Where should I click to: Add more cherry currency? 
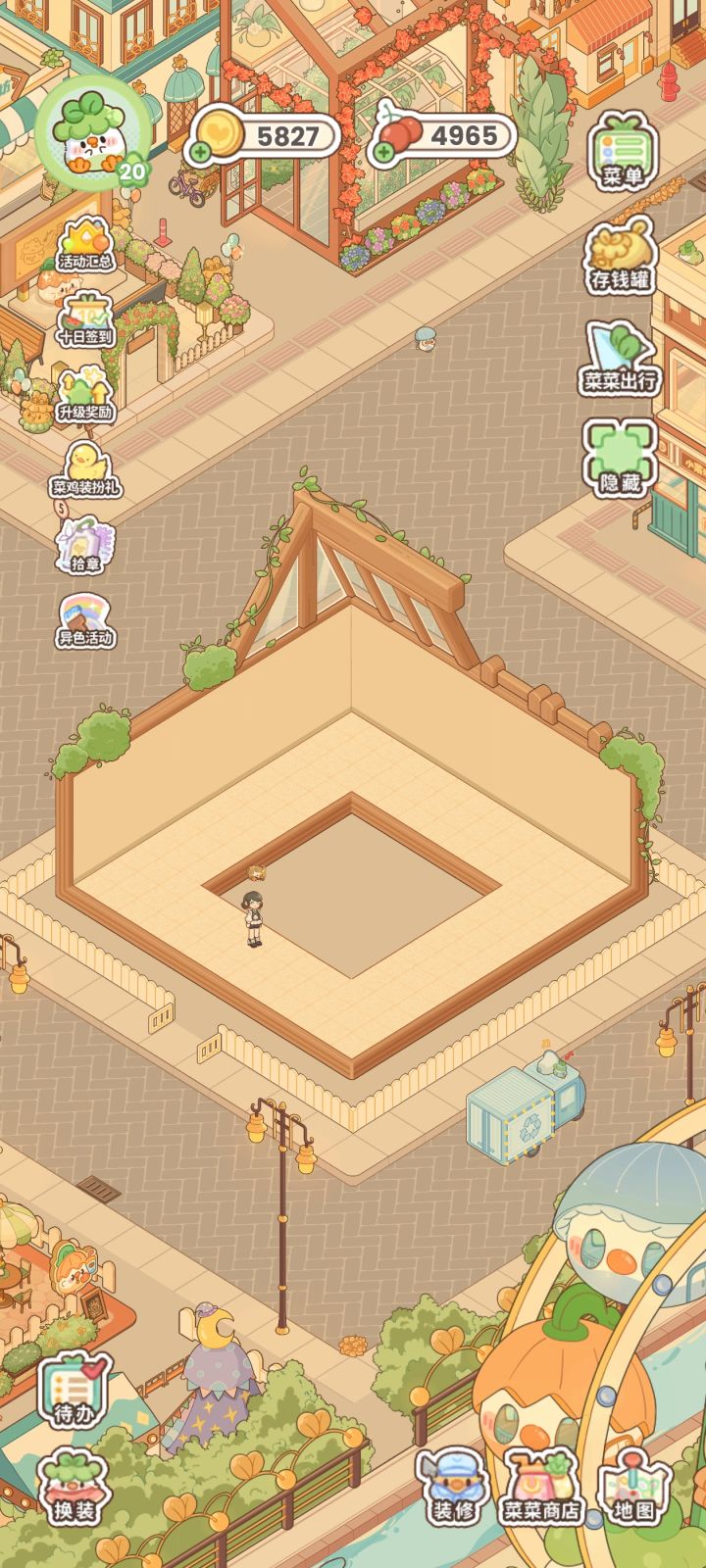click(x=382, y=151)
